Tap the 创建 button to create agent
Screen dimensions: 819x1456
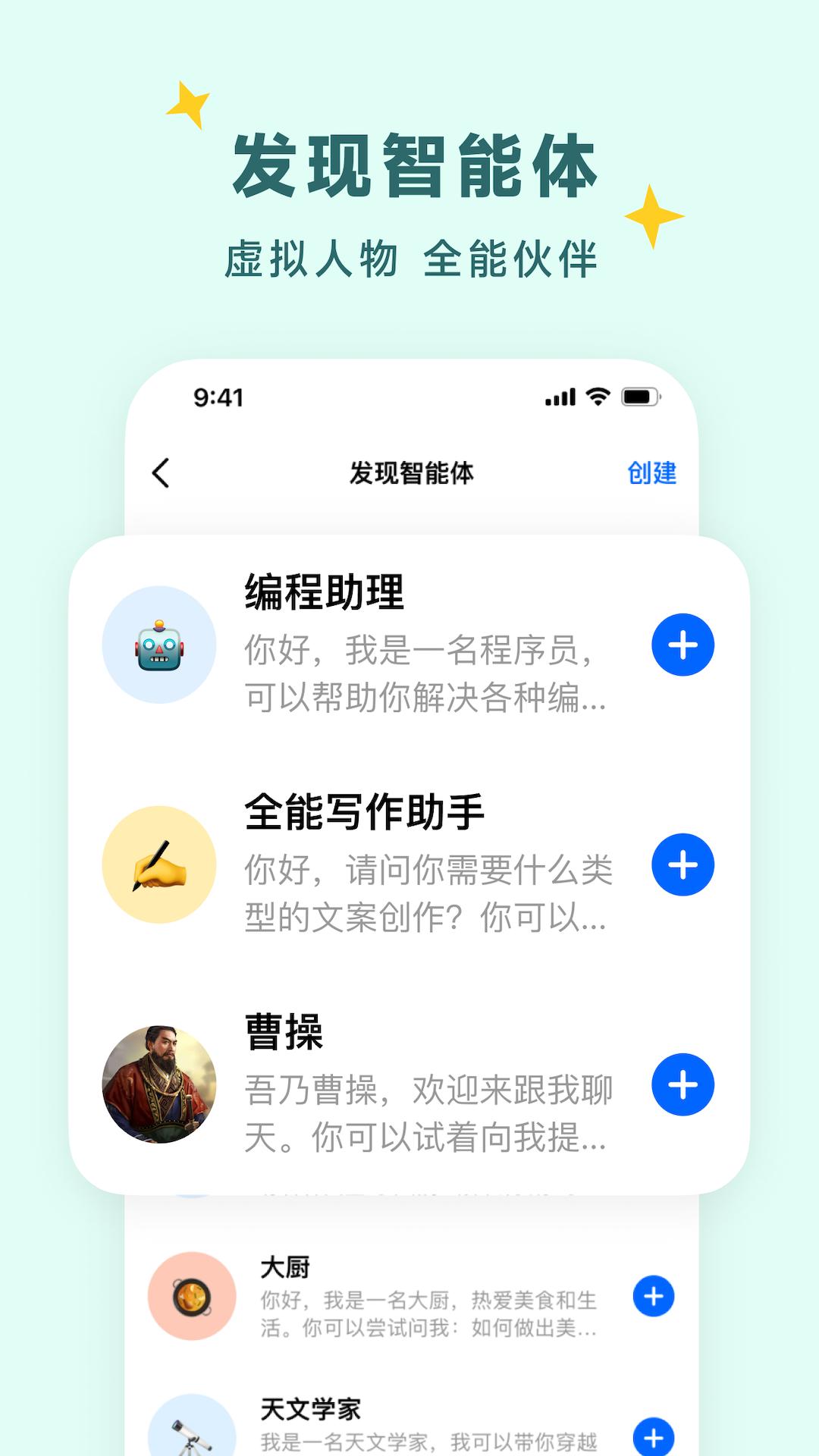[651, 472]
